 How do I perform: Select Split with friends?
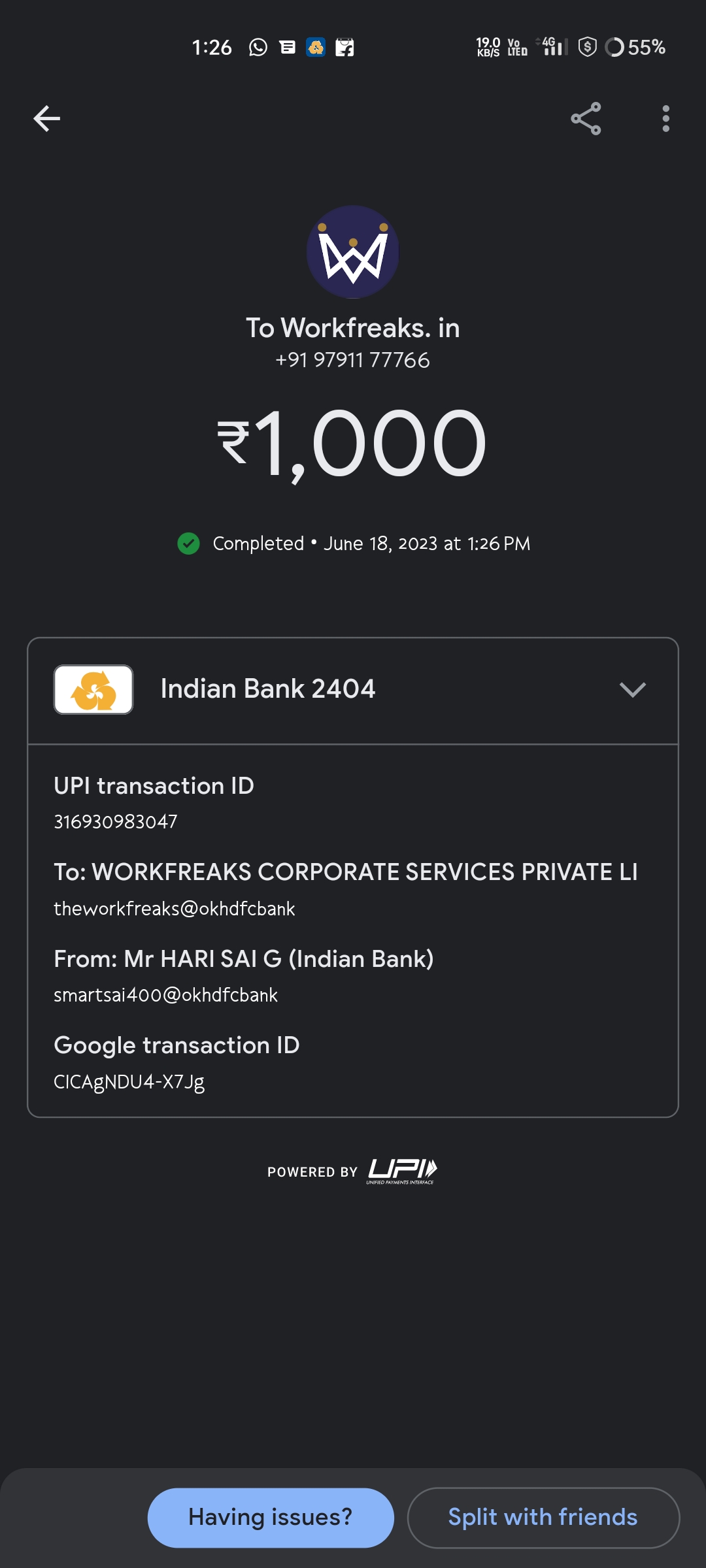pyautogui.click(x=543, y=1517)
